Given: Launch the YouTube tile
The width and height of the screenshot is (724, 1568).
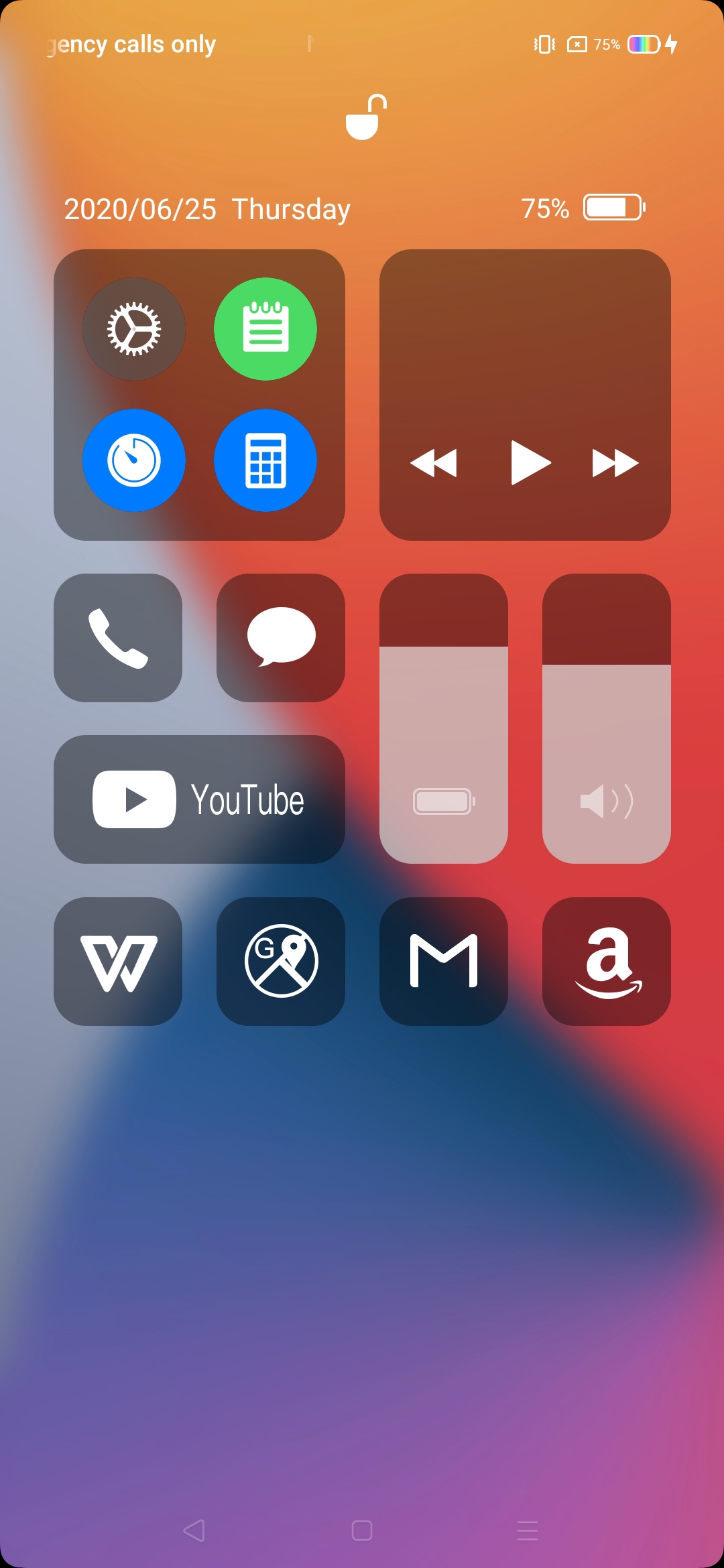Looking at the screenshot, I should pos(199,799).
